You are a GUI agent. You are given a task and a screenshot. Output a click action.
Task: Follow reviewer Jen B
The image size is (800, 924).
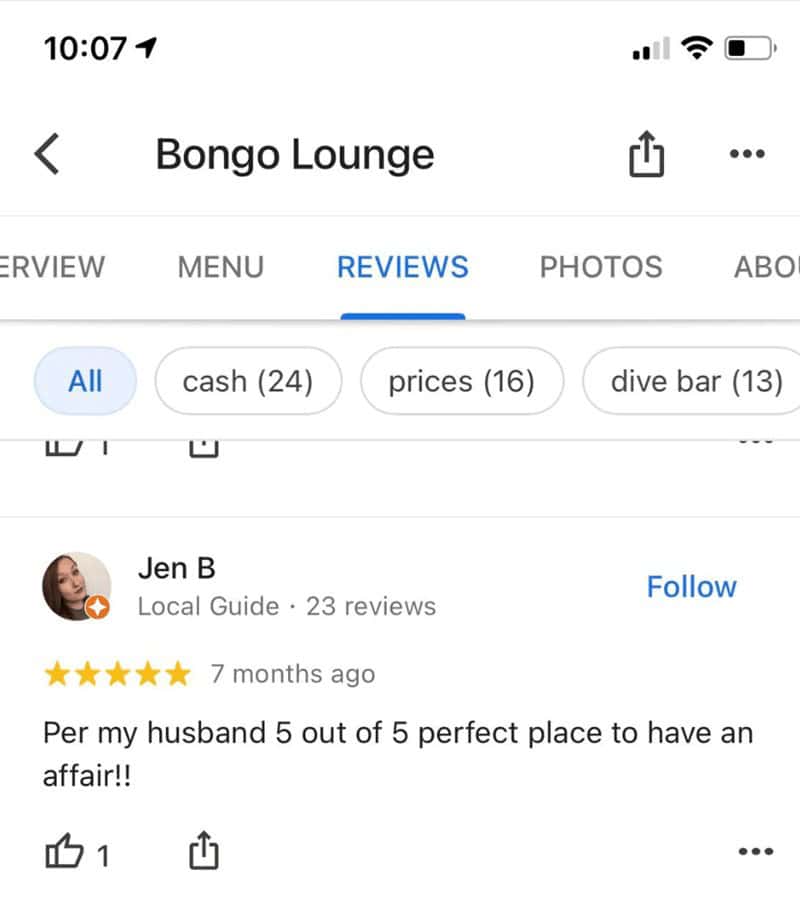pos(692,587)
